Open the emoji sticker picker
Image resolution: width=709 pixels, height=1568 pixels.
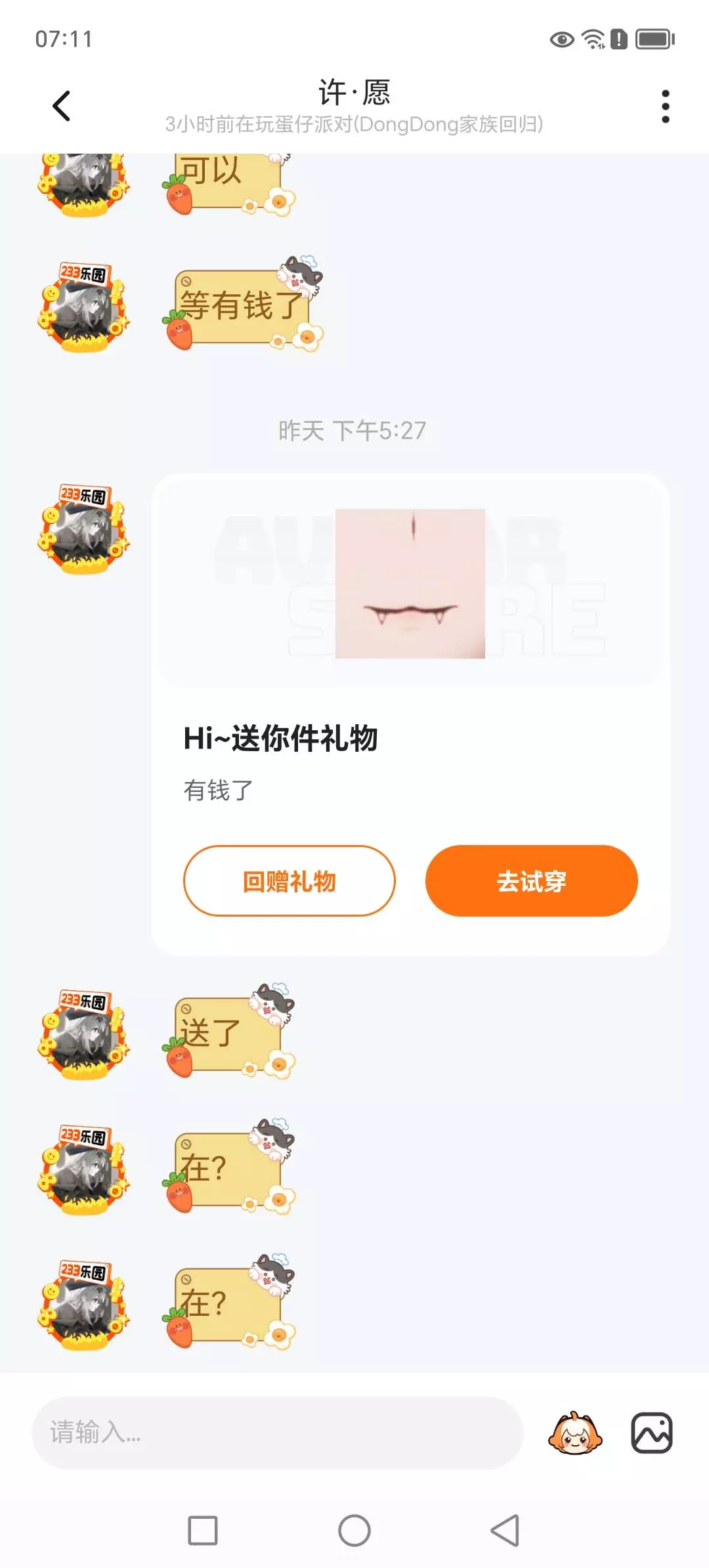coord(575,1433)
